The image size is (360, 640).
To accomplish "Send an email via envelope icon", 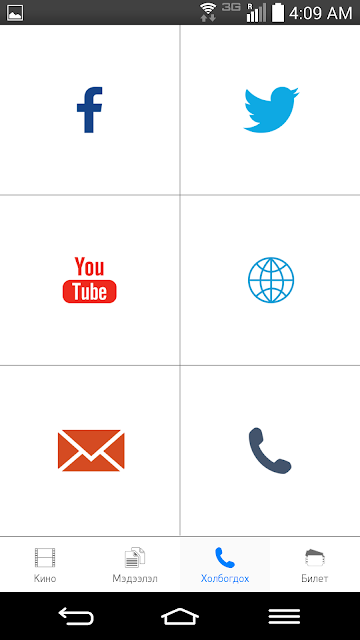I will (91, 450).
